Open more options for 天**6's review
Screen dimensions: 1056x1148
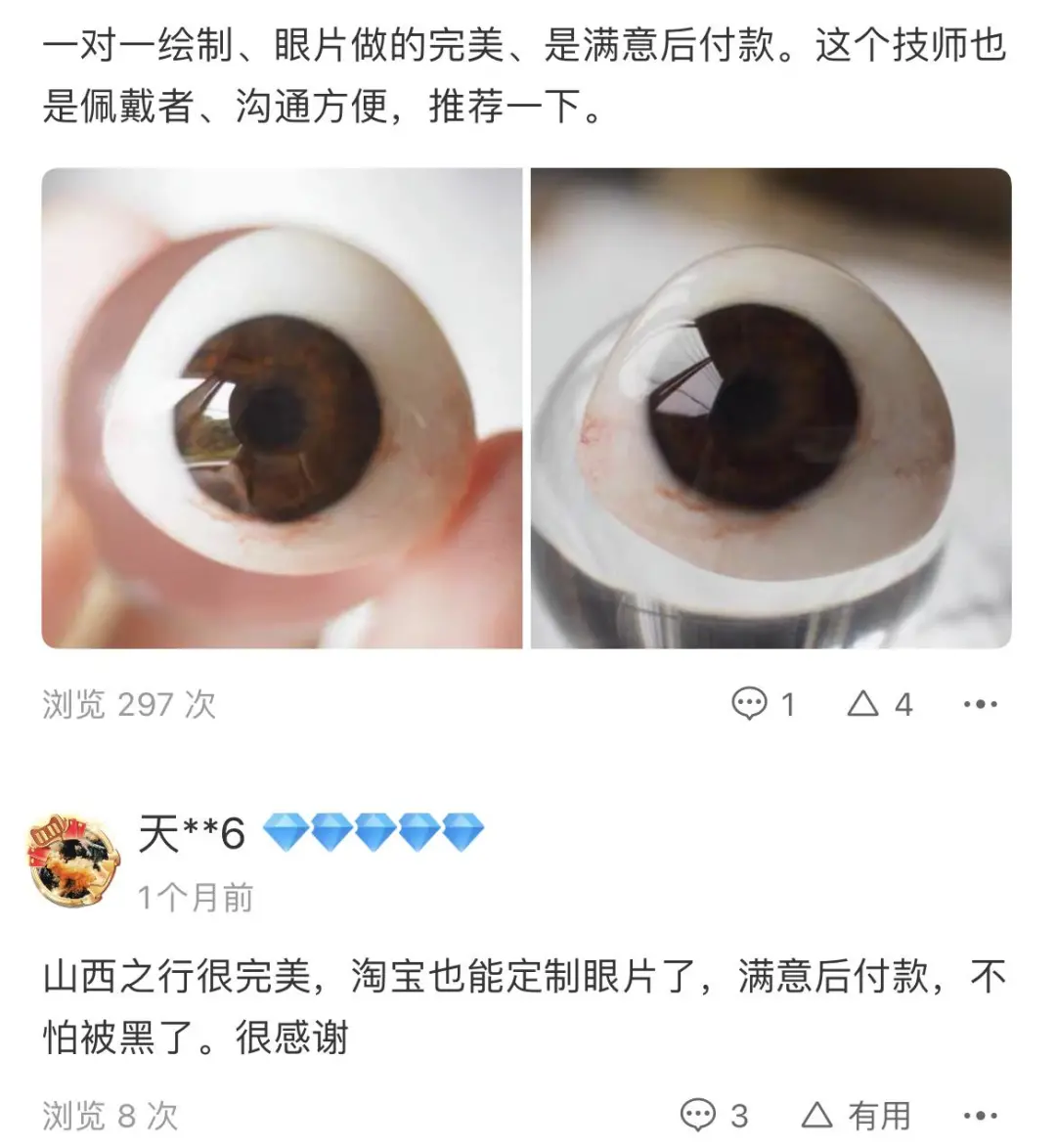(x=980, y=1115)
